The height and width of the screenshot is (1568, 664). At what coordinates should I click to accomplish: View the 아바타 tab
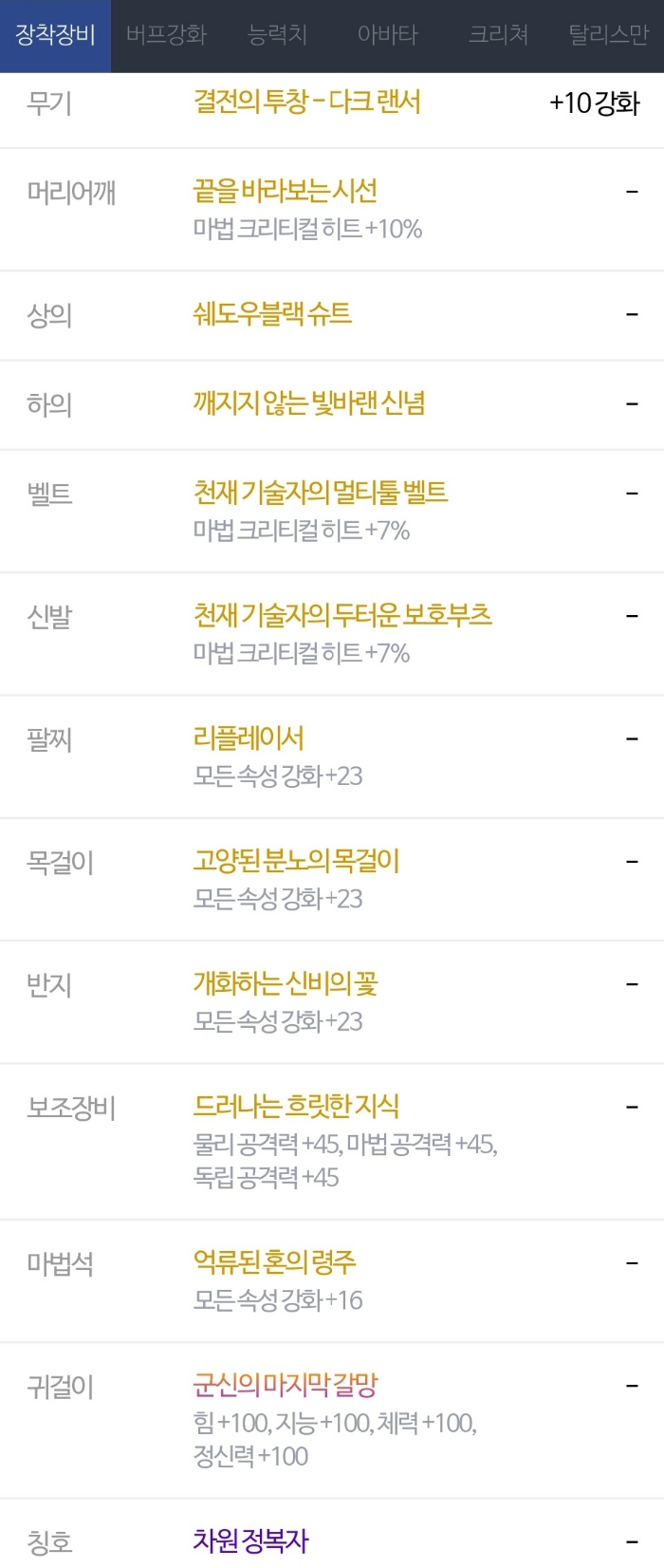(387, 36)
